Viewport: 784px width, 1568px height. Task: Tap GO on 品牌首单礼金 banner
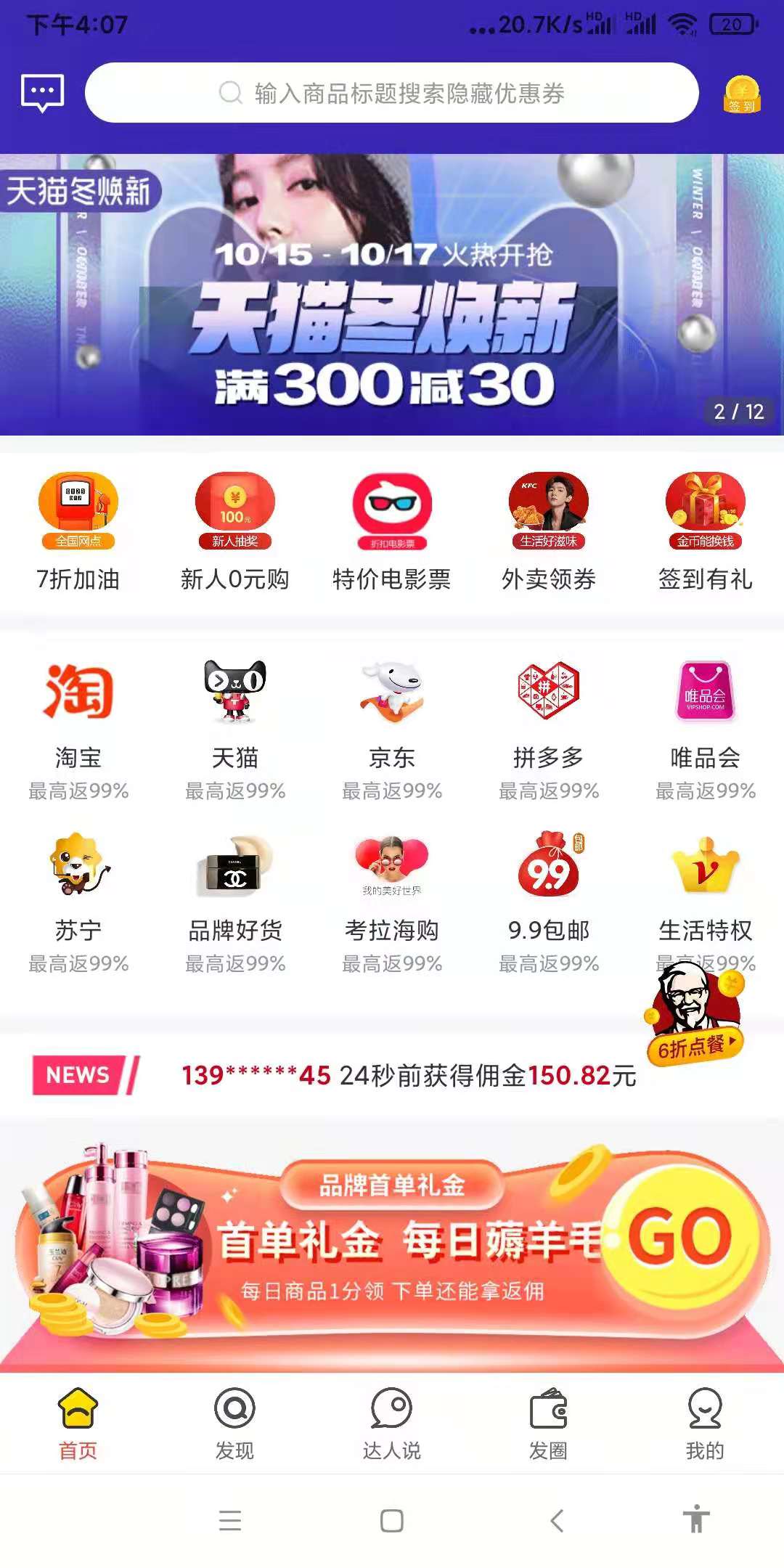(x=681, y=1236)
